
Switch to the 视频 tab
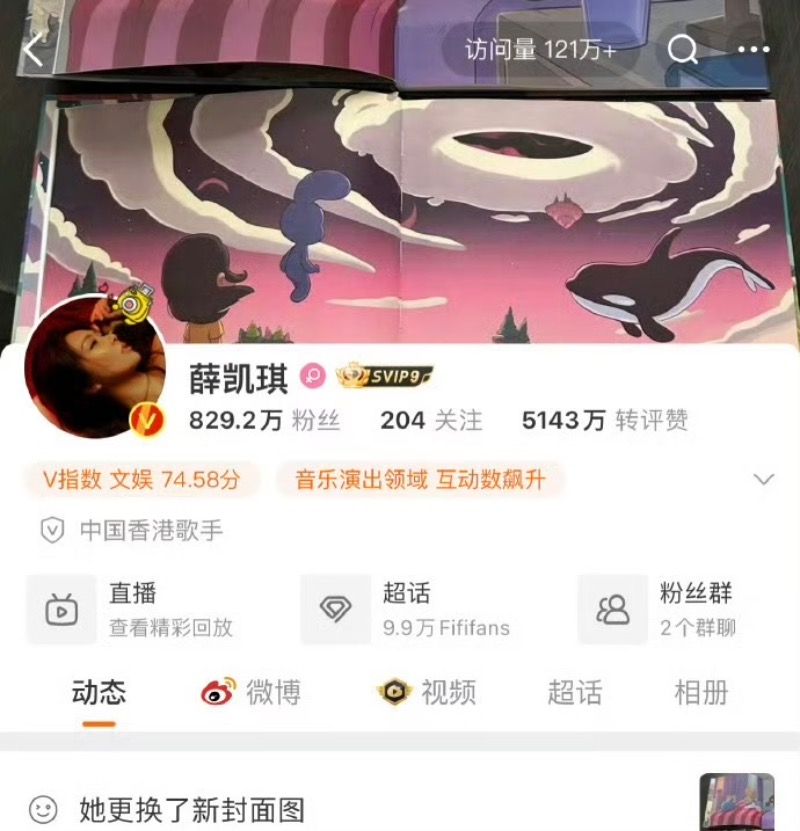(x=426, y=692)
